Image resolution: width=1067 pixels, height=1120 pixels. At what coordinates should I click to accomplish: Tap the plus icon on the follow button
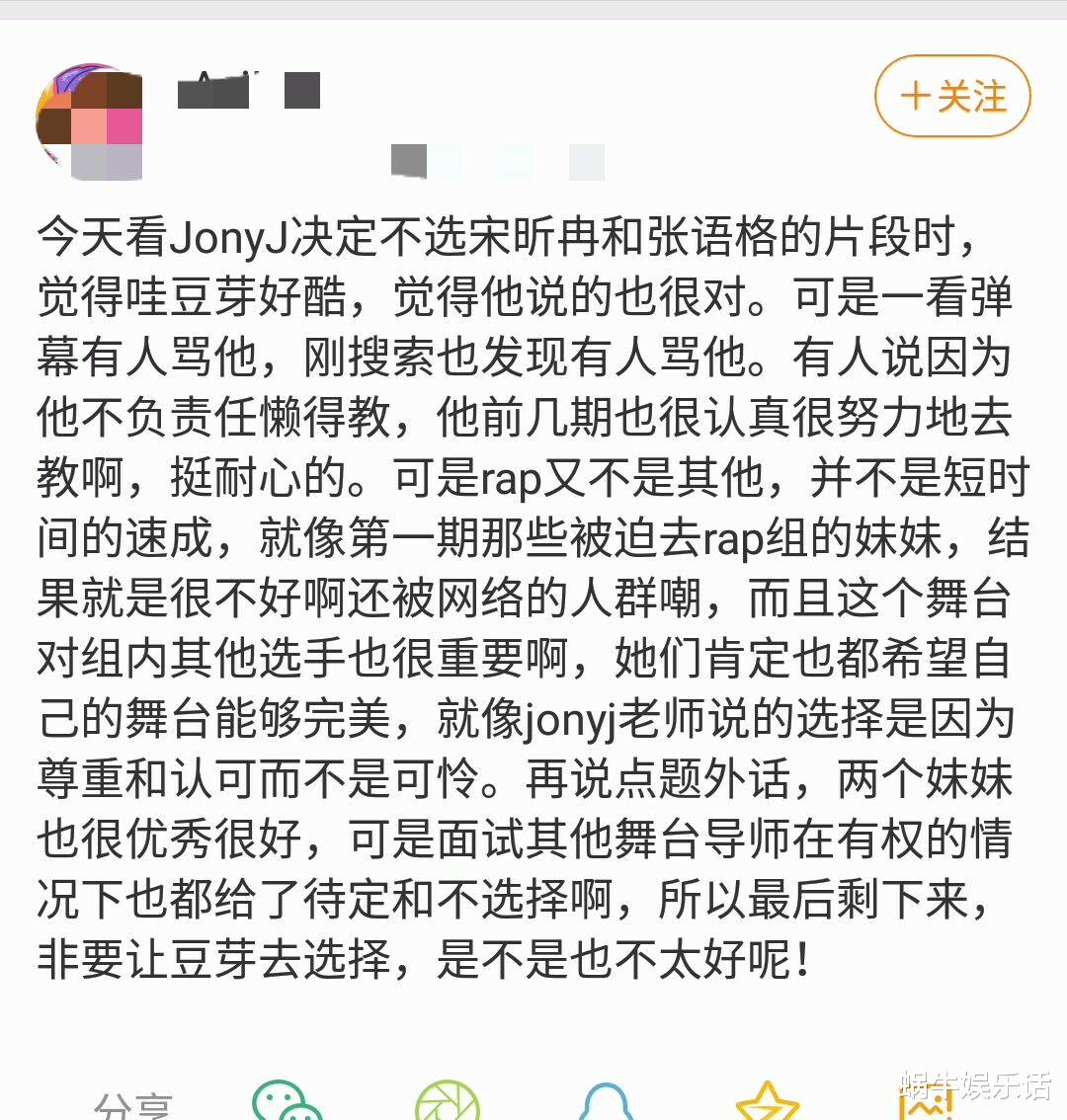coord(914,97)
